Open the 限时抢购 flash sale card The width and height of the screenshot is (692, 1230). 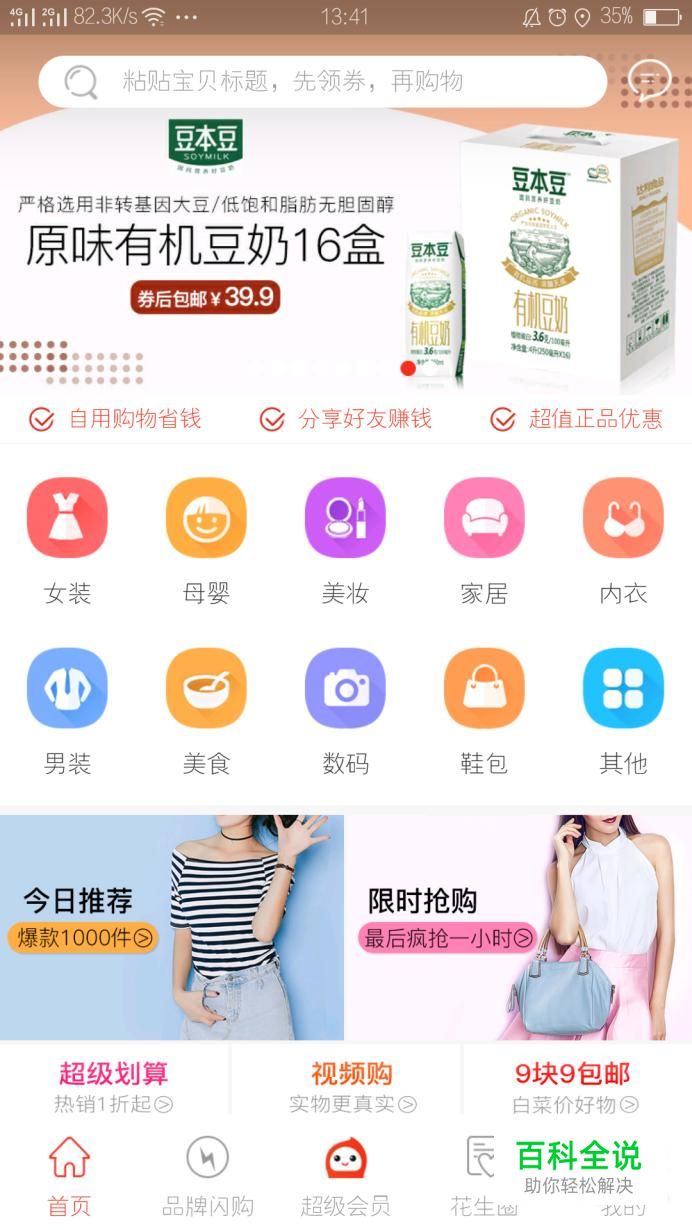tap(518, 927)
